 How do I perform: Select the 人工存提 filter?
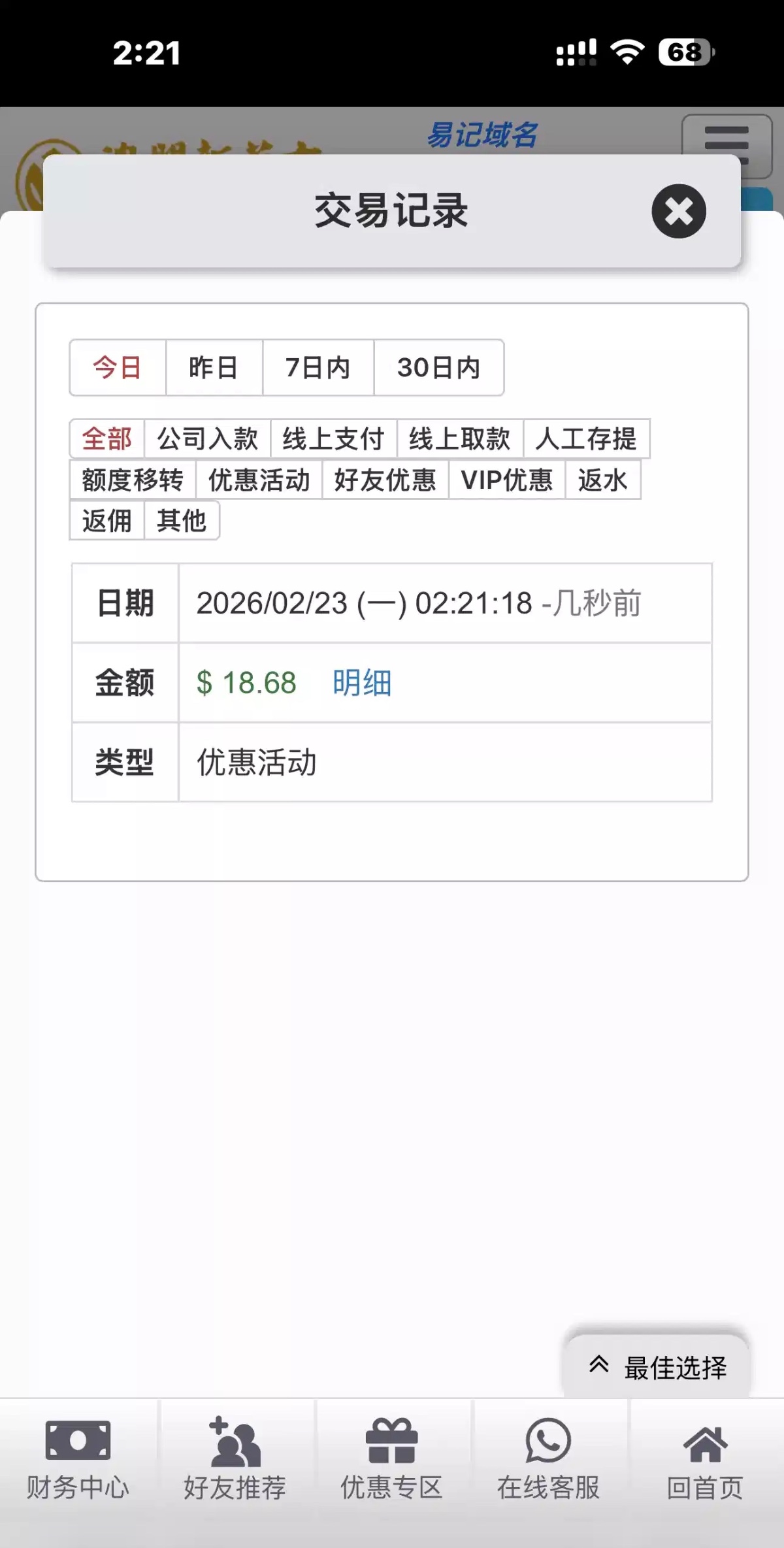pos(586,438)
